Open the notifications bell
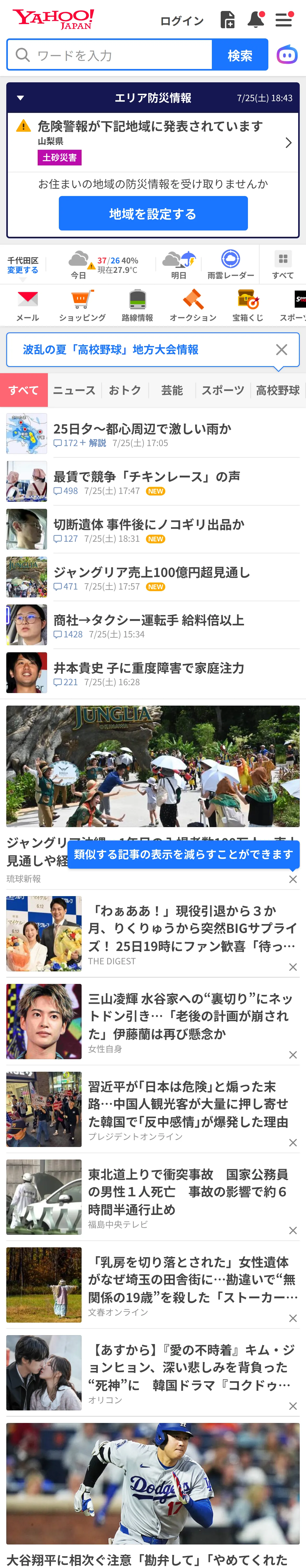Screen dimensions: 306x1568 [x=256, y=20]
